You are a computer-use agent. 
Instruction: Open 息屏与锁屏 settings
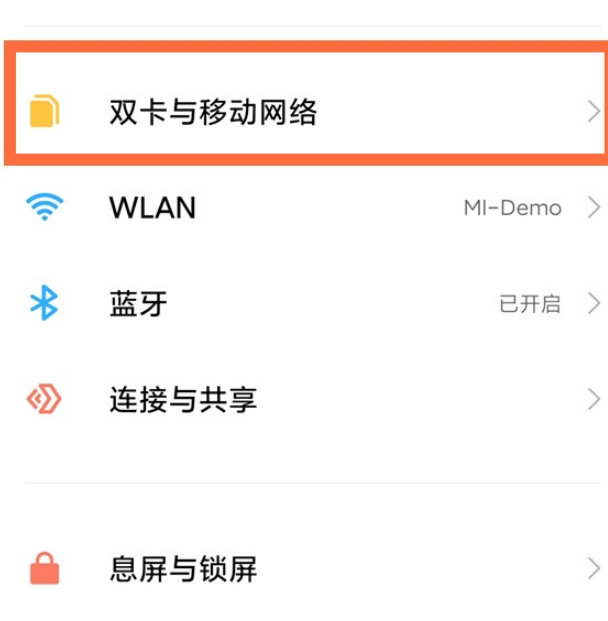tap(183, 570)
